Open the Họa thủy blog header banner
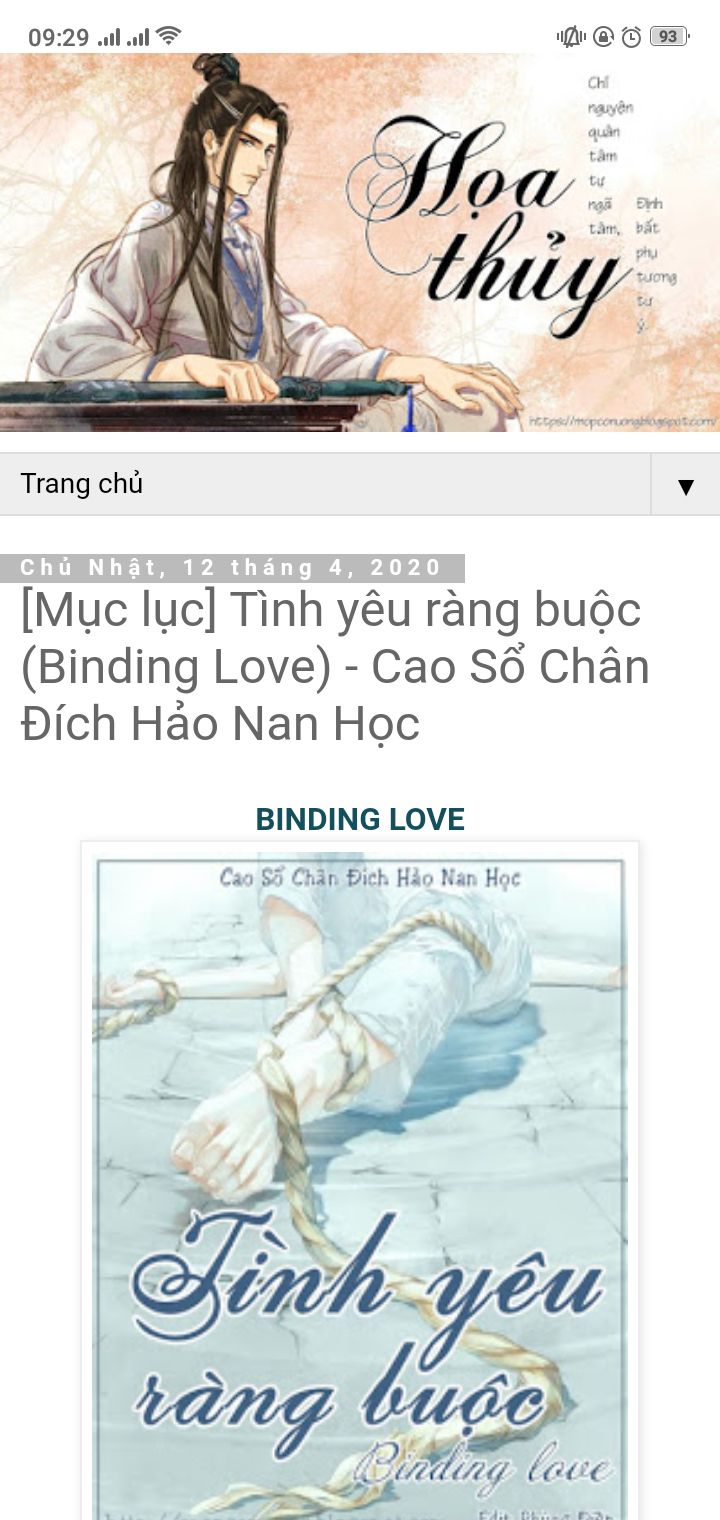The width and height of the screenshot is (720, 1520). 360,243
